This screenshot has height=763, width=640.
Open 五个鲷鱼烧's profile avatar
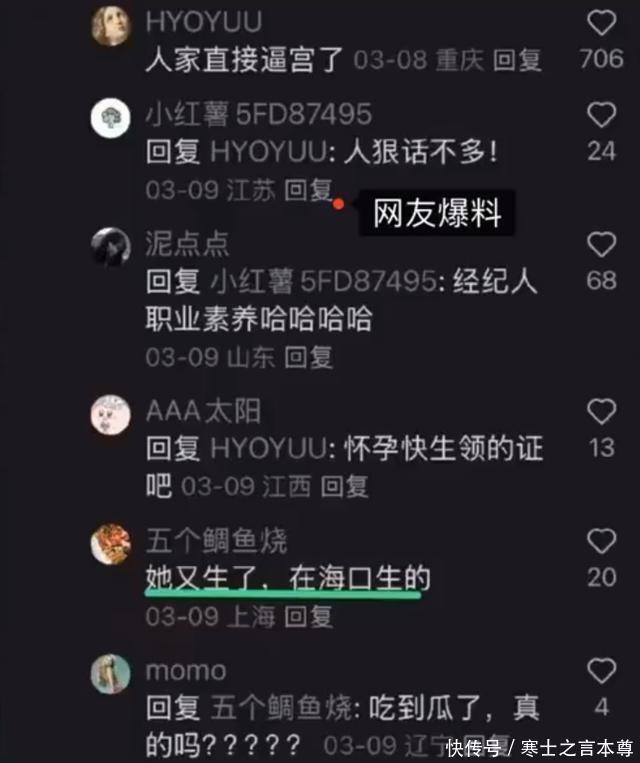(111, 544)
